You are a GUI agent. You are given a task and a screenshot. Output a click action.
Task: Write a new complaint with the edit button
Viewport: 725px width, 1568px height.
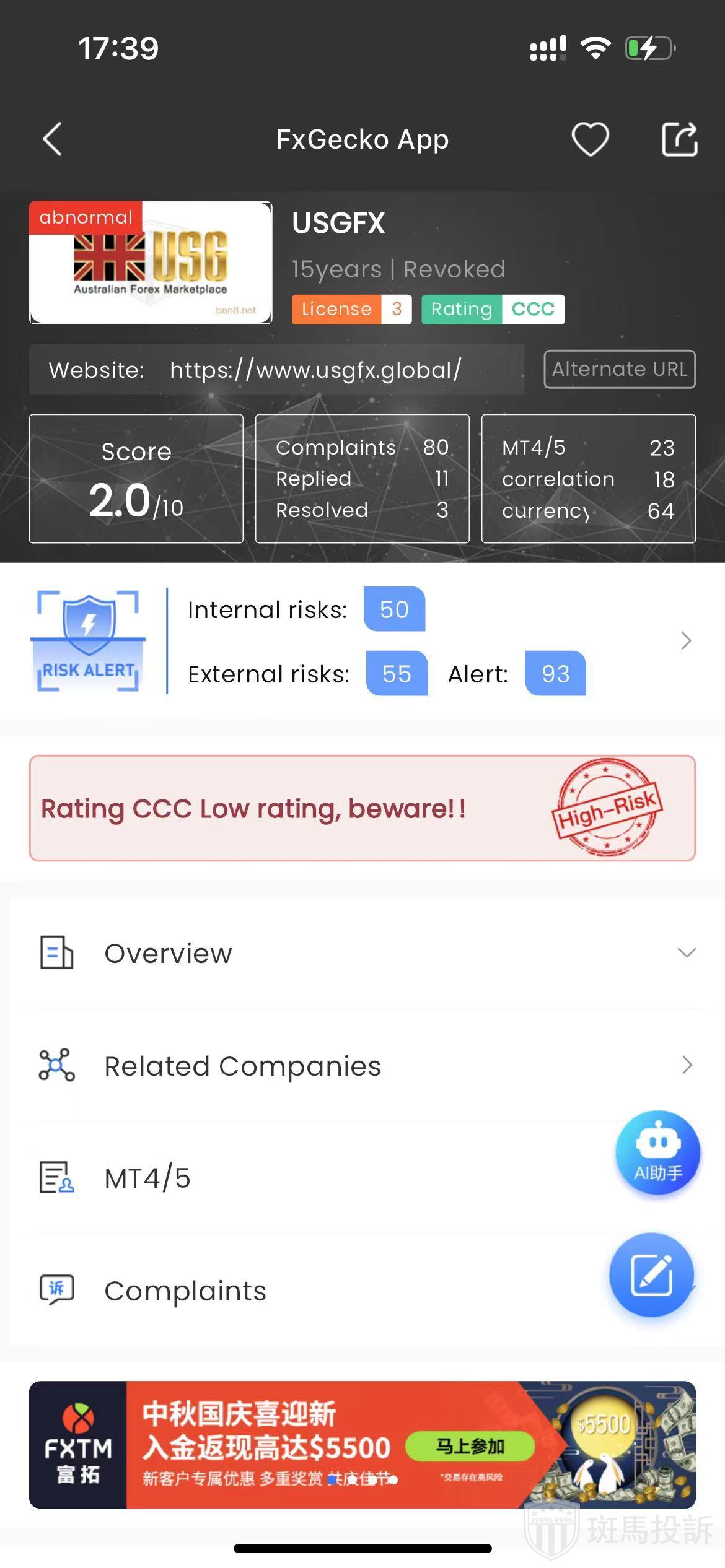tap(651, 1274)
